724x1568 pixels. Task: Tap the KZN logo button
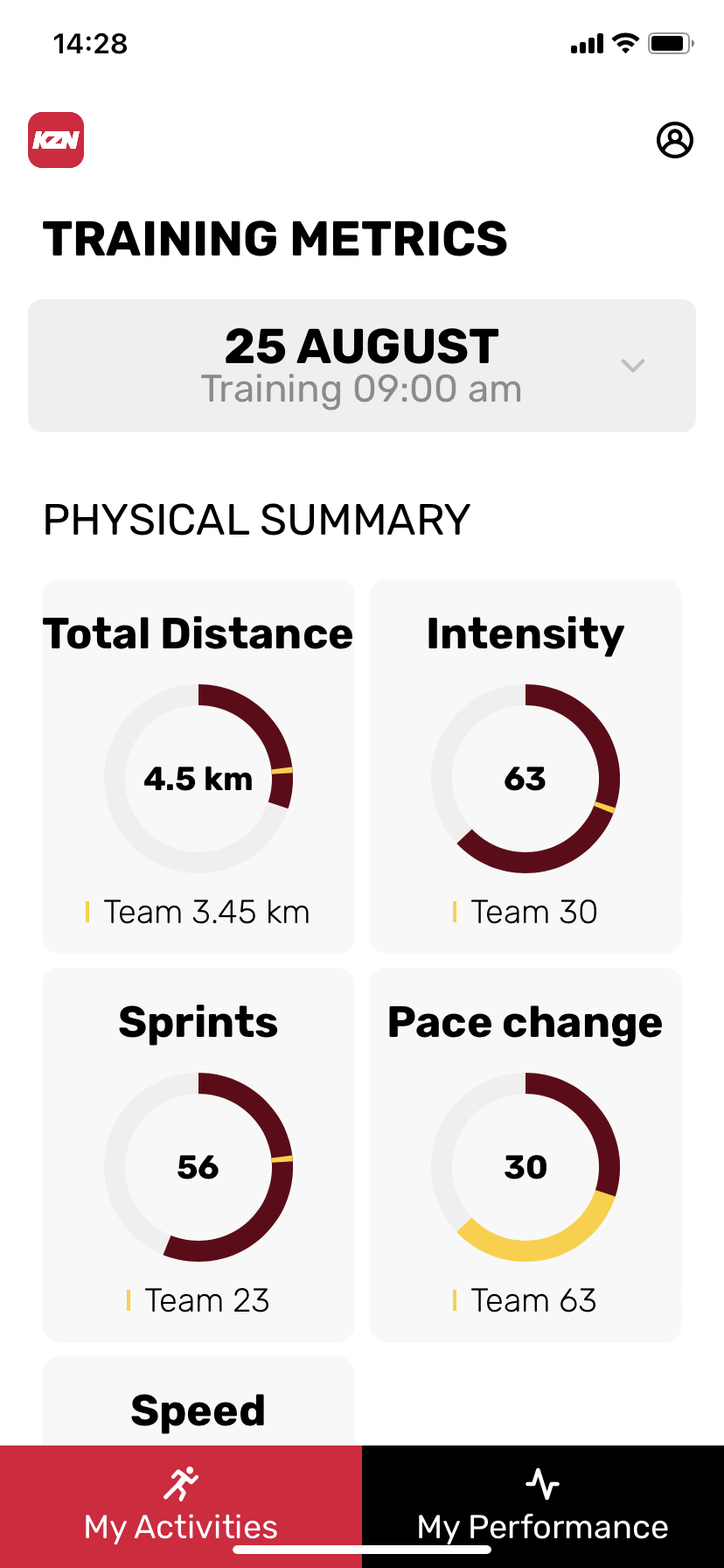(56, 140)
